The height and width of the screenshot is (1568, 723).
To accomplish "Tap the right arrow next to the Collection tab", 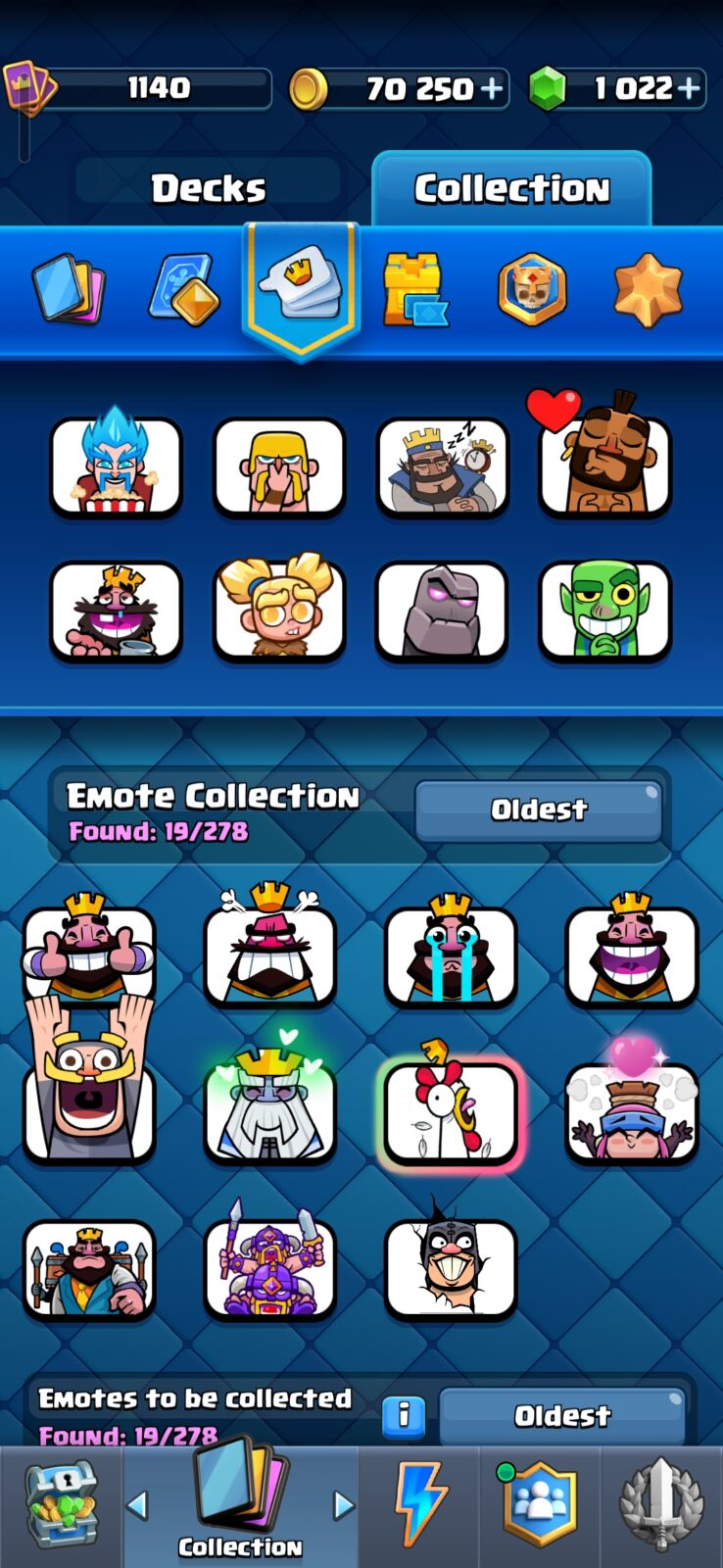I will (343, 1505).
